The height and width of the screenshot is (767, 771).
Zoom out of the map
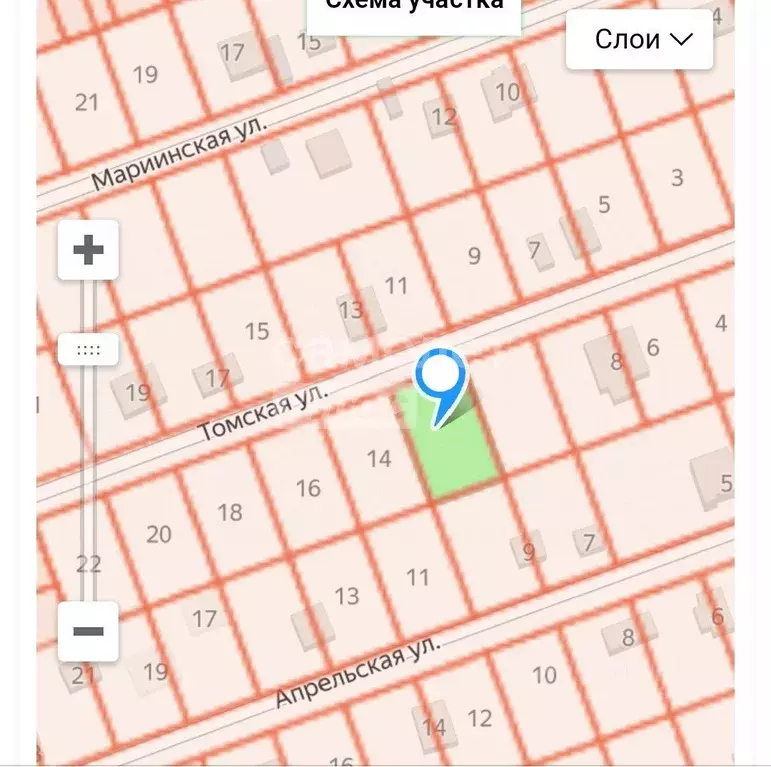click(88, 631)
